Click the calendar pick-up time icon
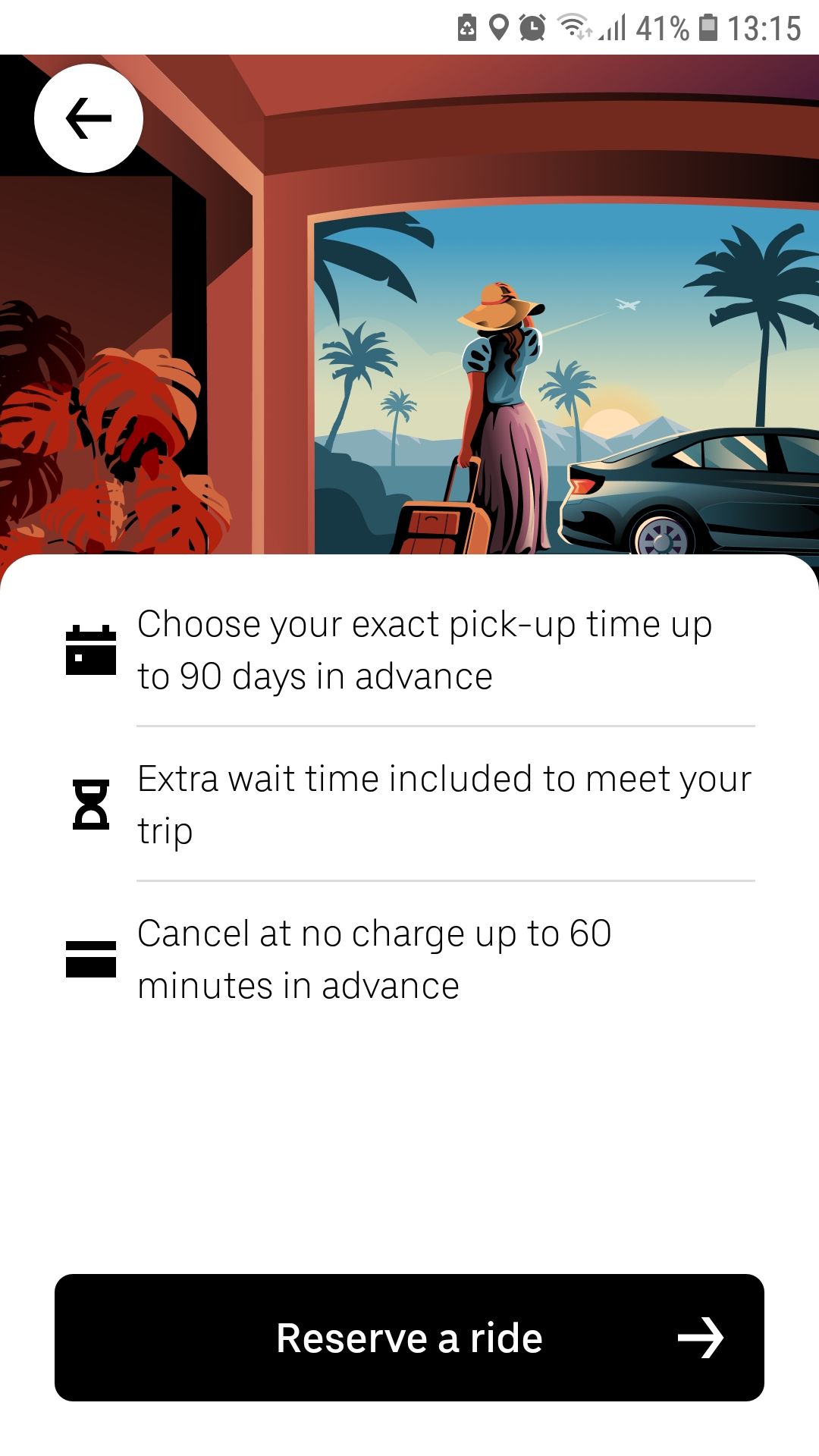 coord(92,650)
